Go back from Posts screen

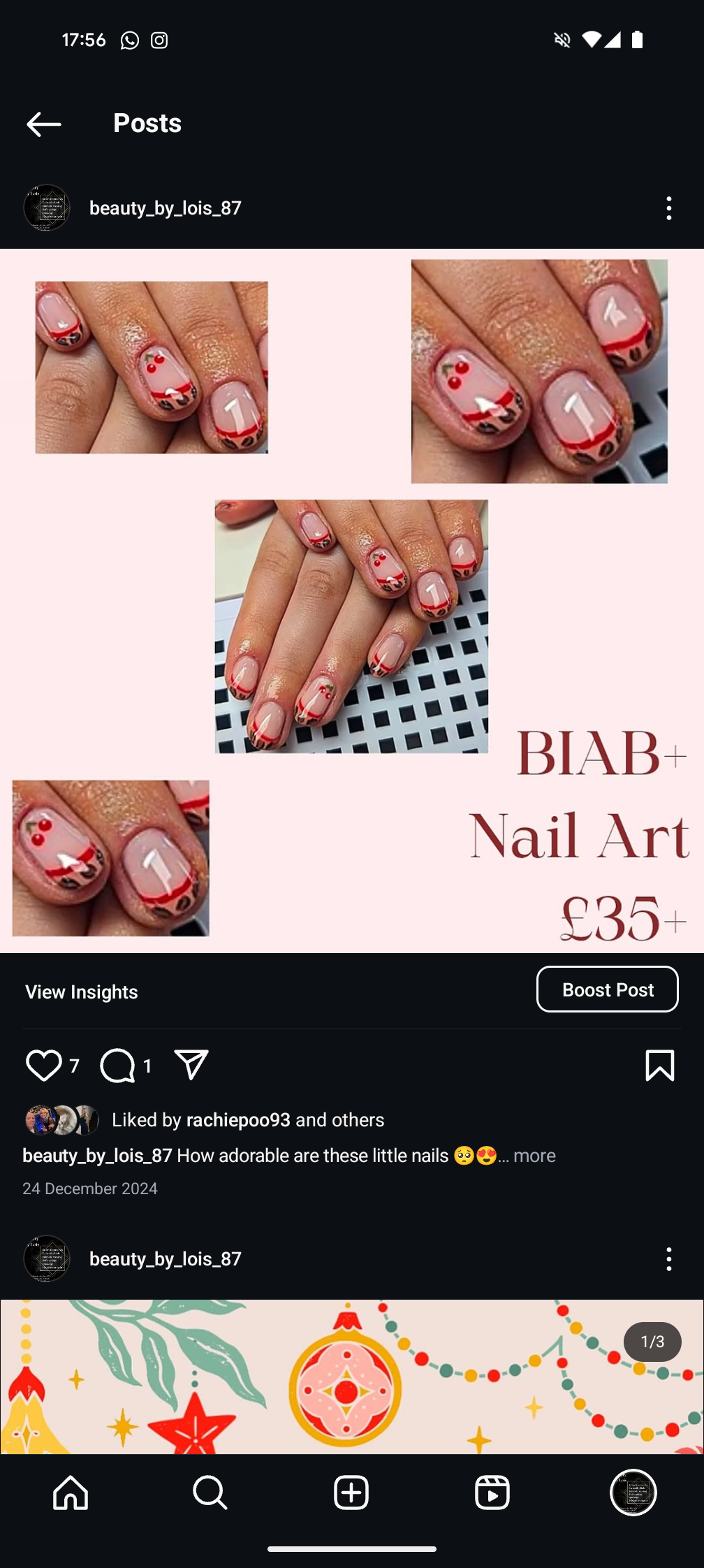click(x=43, y=124)
